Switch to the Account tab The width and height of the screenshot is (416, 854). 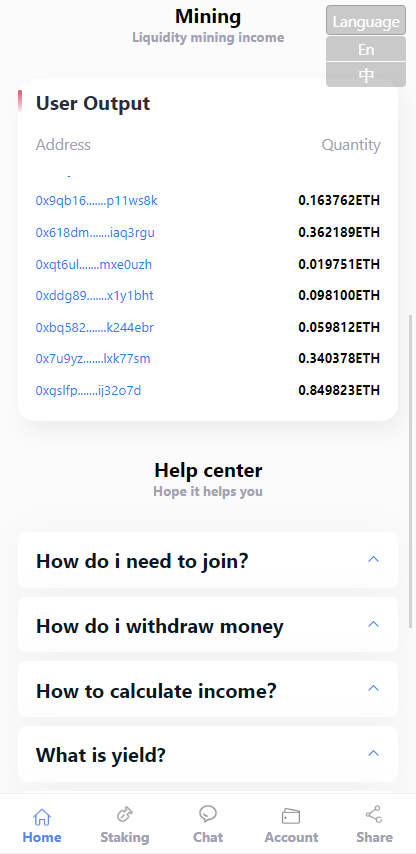point(291,825)
